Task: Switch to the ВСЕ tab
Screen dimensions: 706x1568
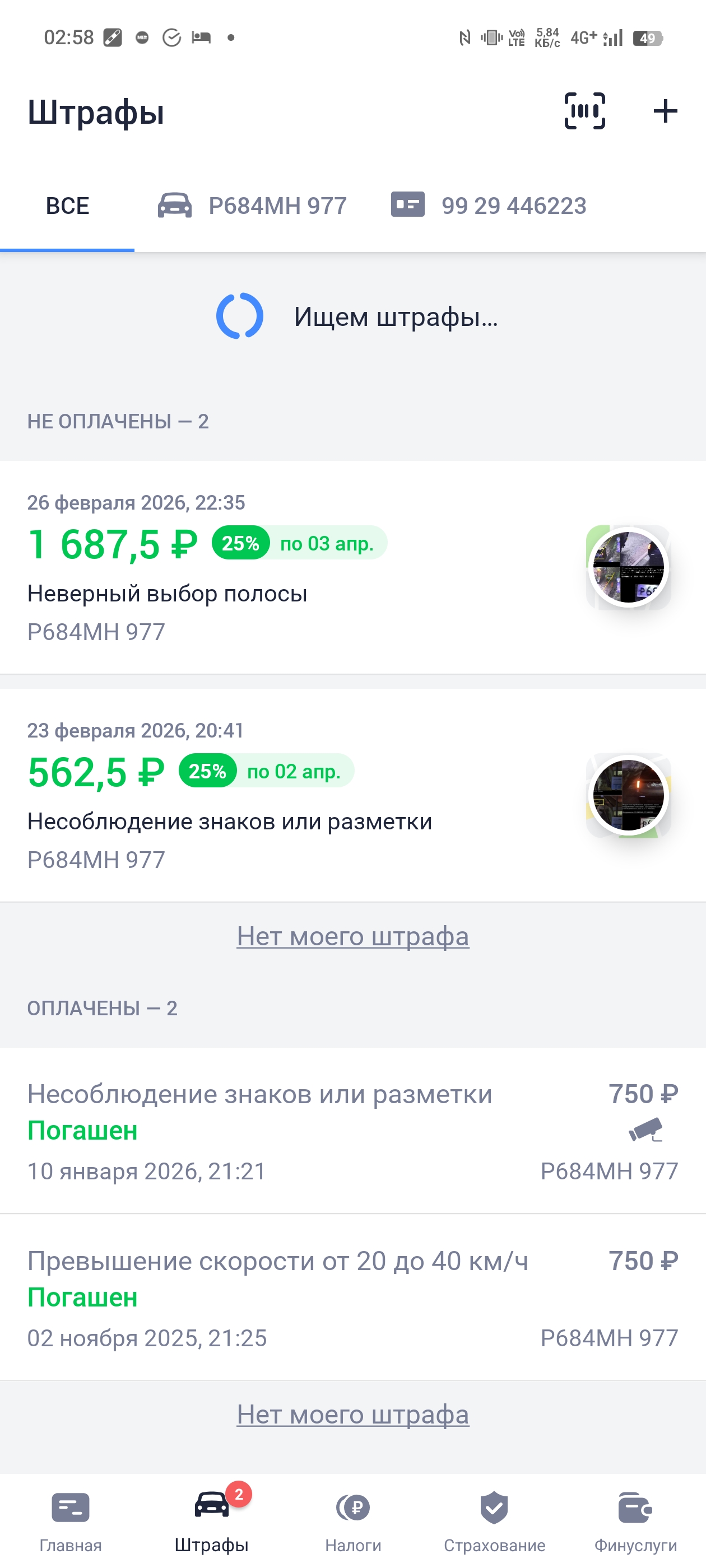Action: point(68,206)
